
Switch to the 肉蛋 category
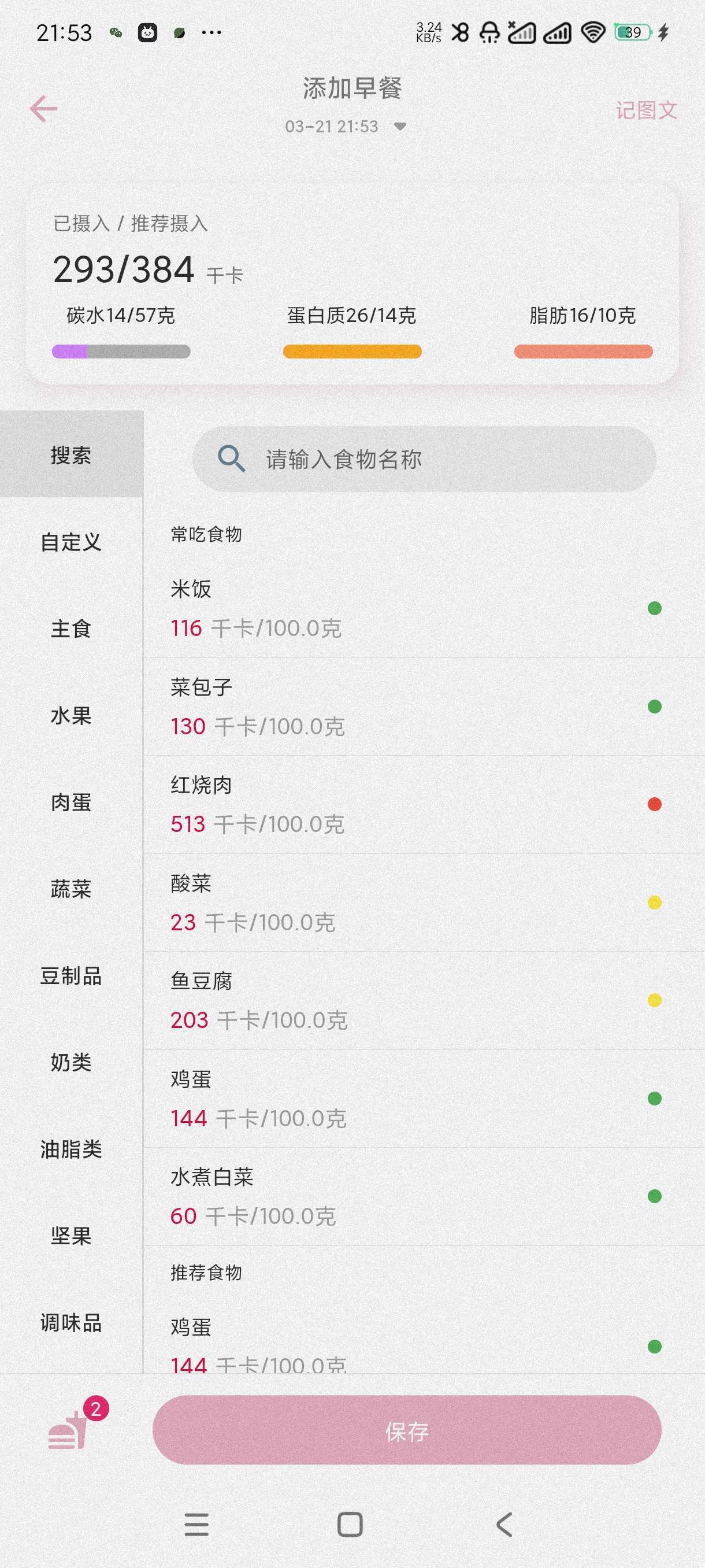(x=71, y=803)
